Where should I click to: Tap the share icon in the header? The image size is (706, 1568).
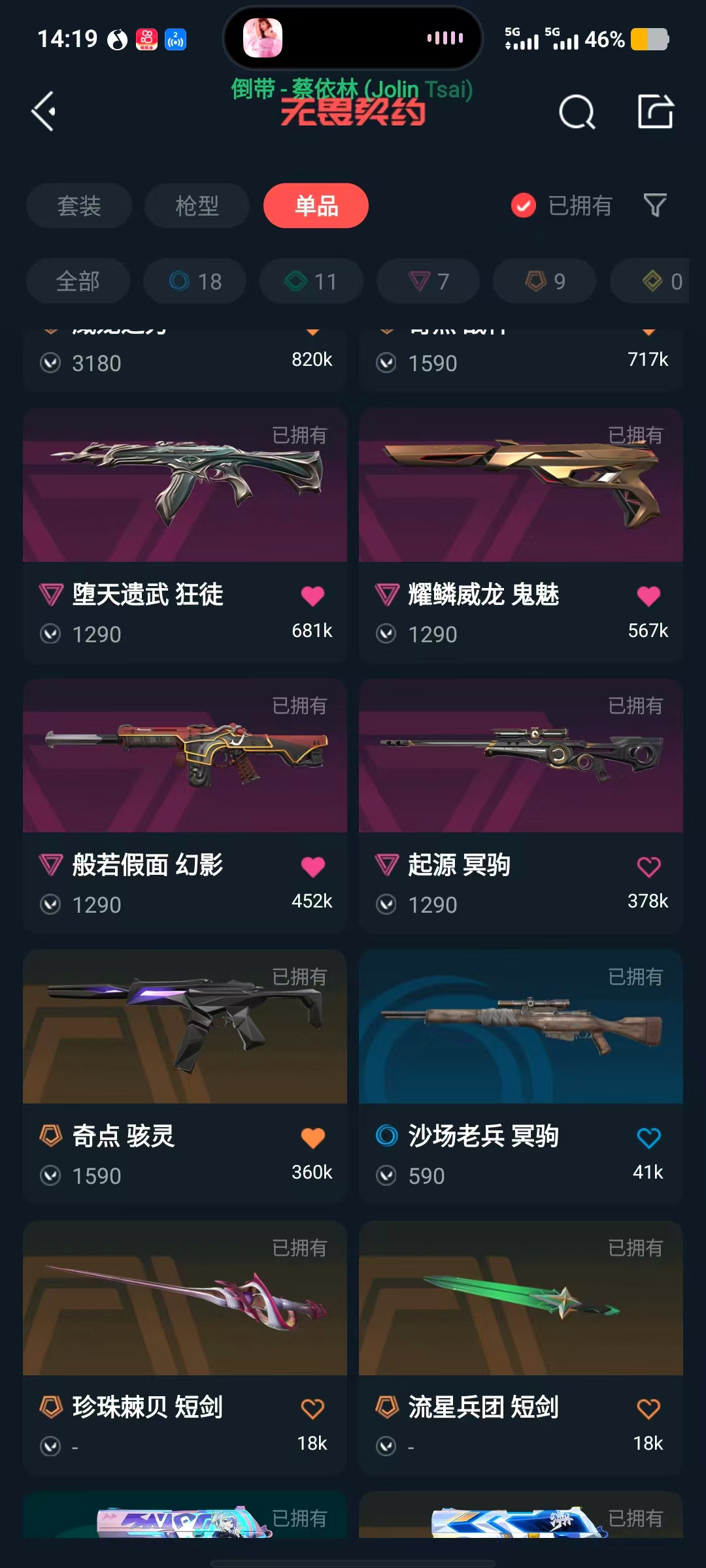pos(656,112)
